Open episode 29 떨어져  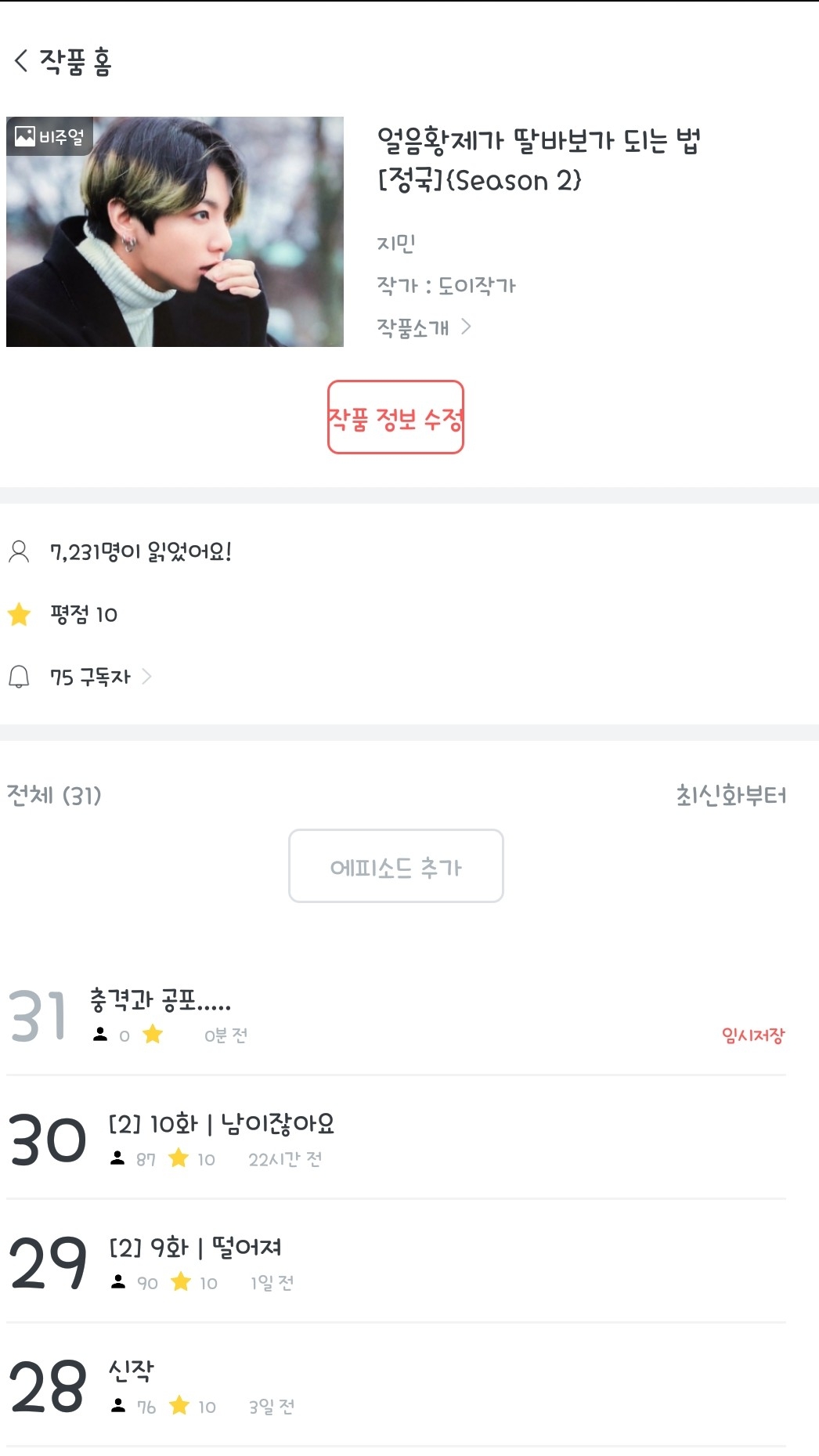[196, 1248]
